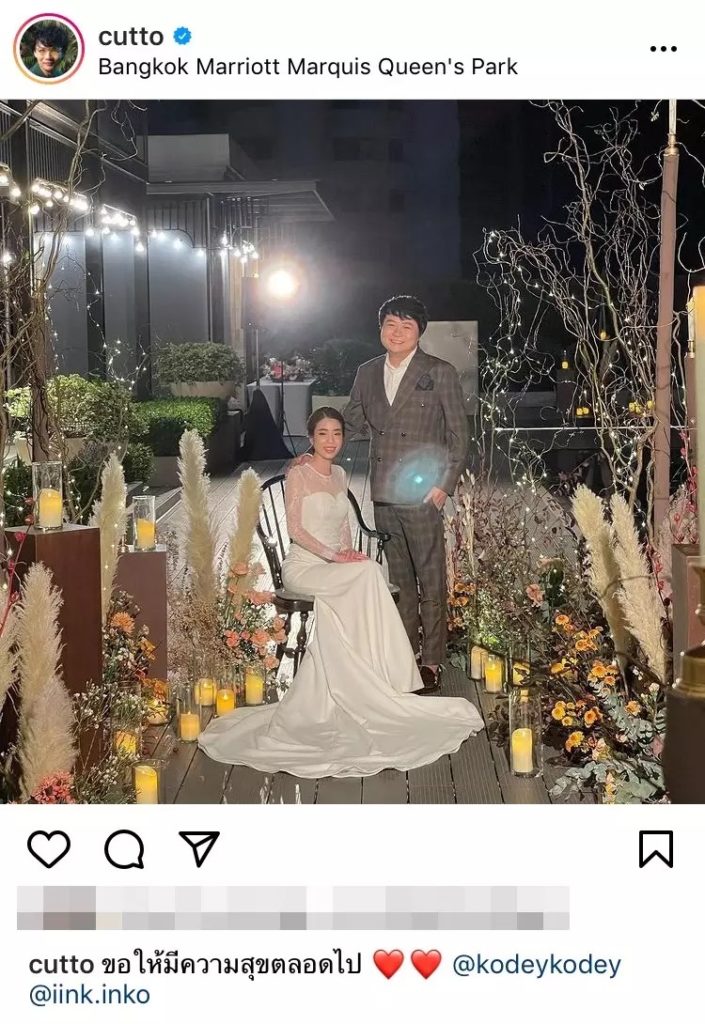Open Bangkok Marriott Marquis Queen's Park location

pos(307,68)
